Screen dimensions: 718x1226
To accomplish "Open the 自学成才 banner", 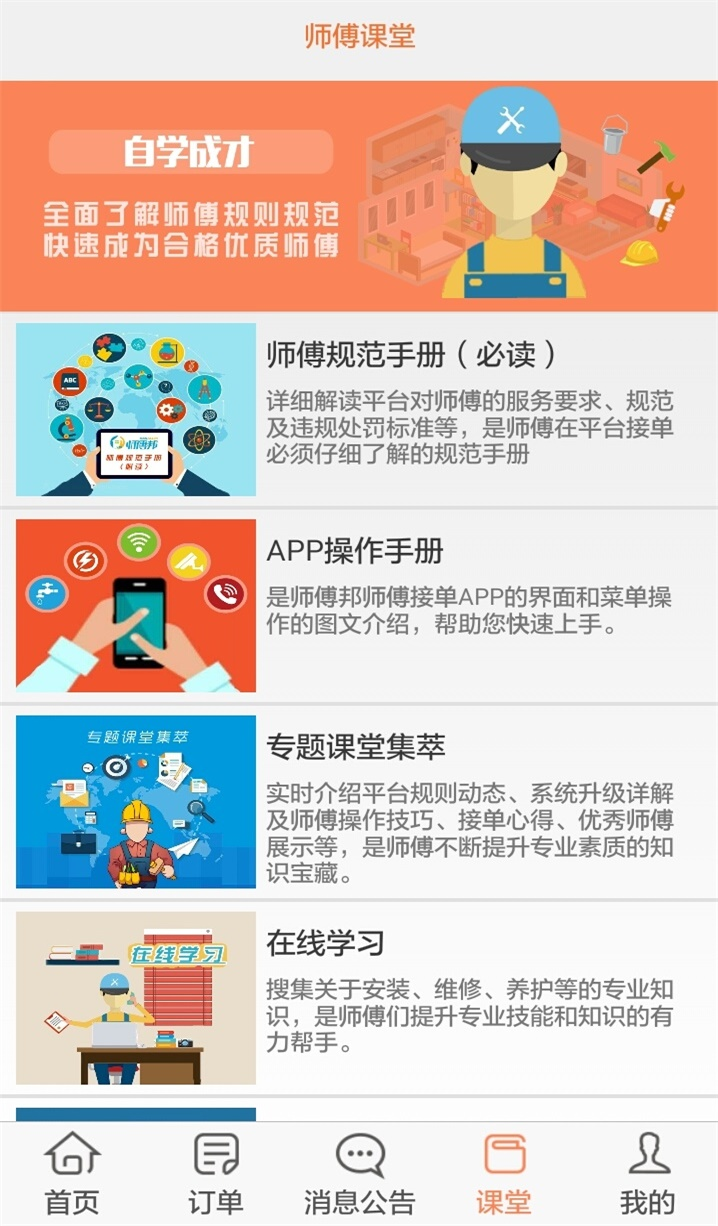I will coord(359,196).
